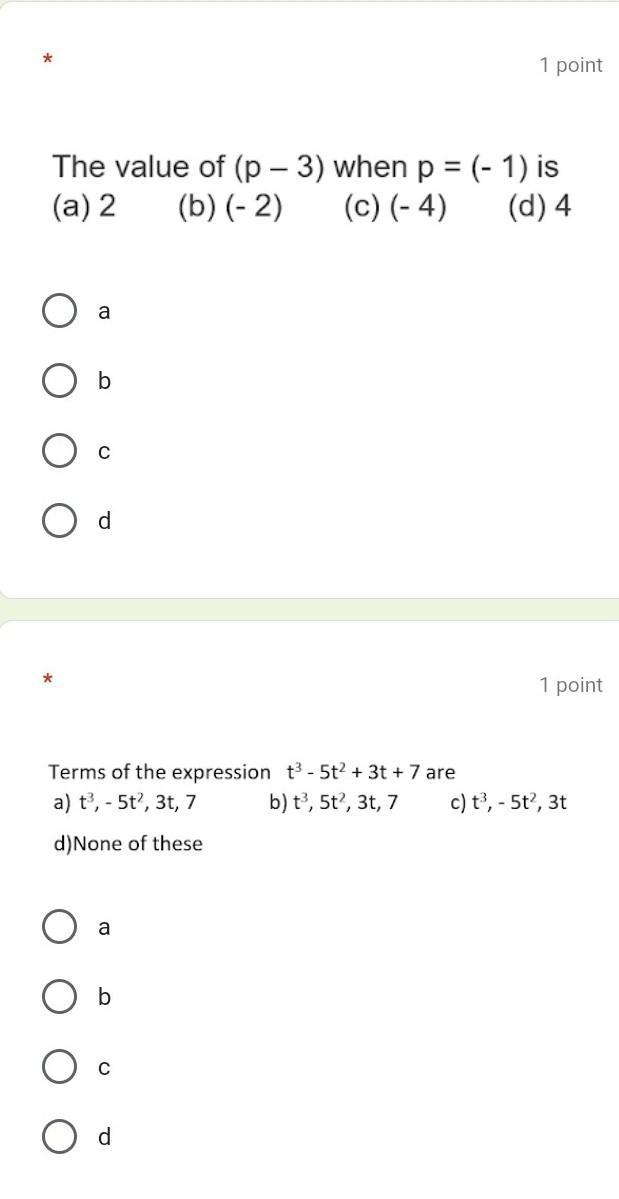Viewport: 619px width, 1199px height.
Task: Select option a for the terms question
Action: (60, 927)
